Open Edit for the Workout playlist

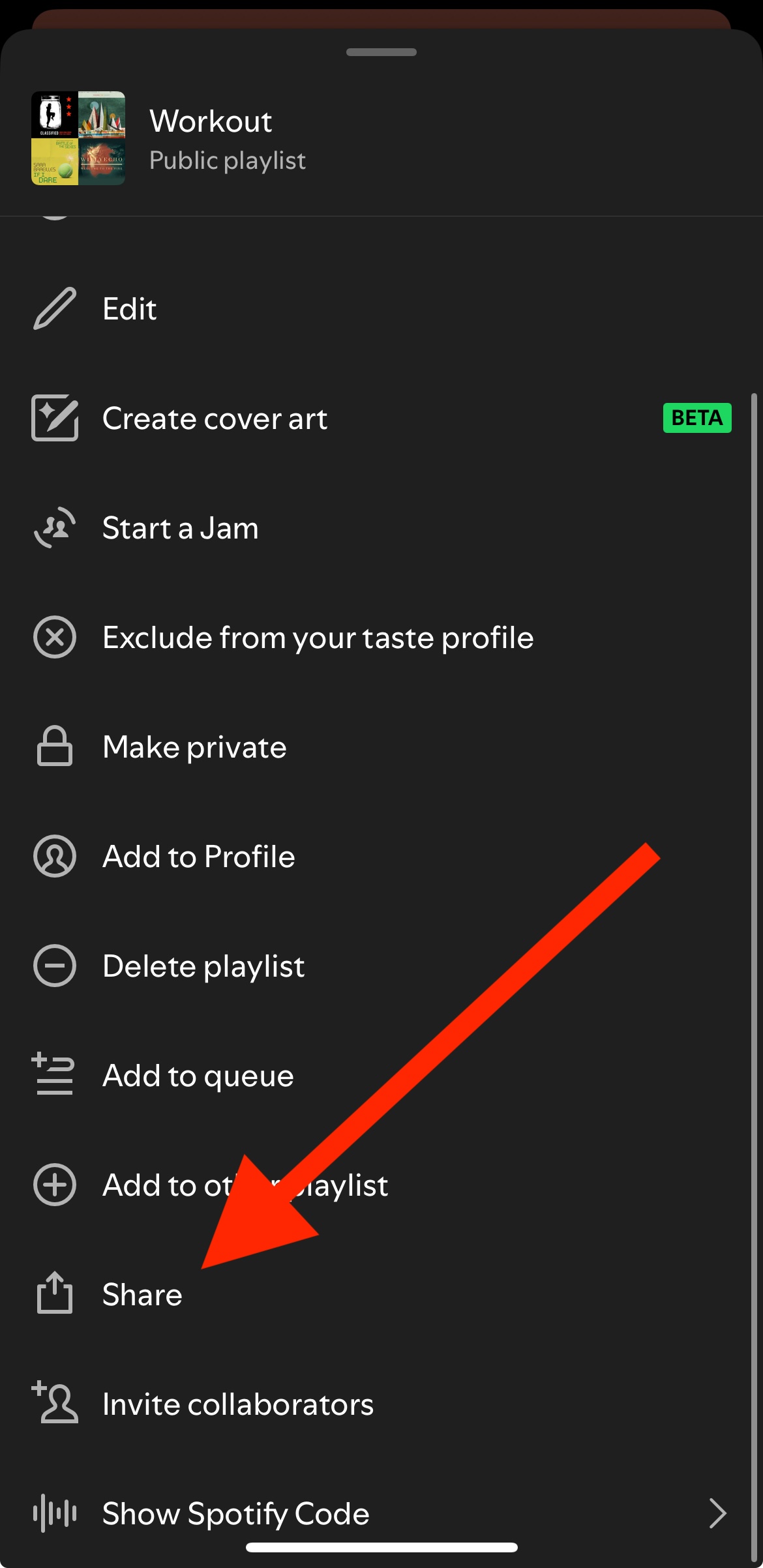pyautogui.click(x=381, y=308)
